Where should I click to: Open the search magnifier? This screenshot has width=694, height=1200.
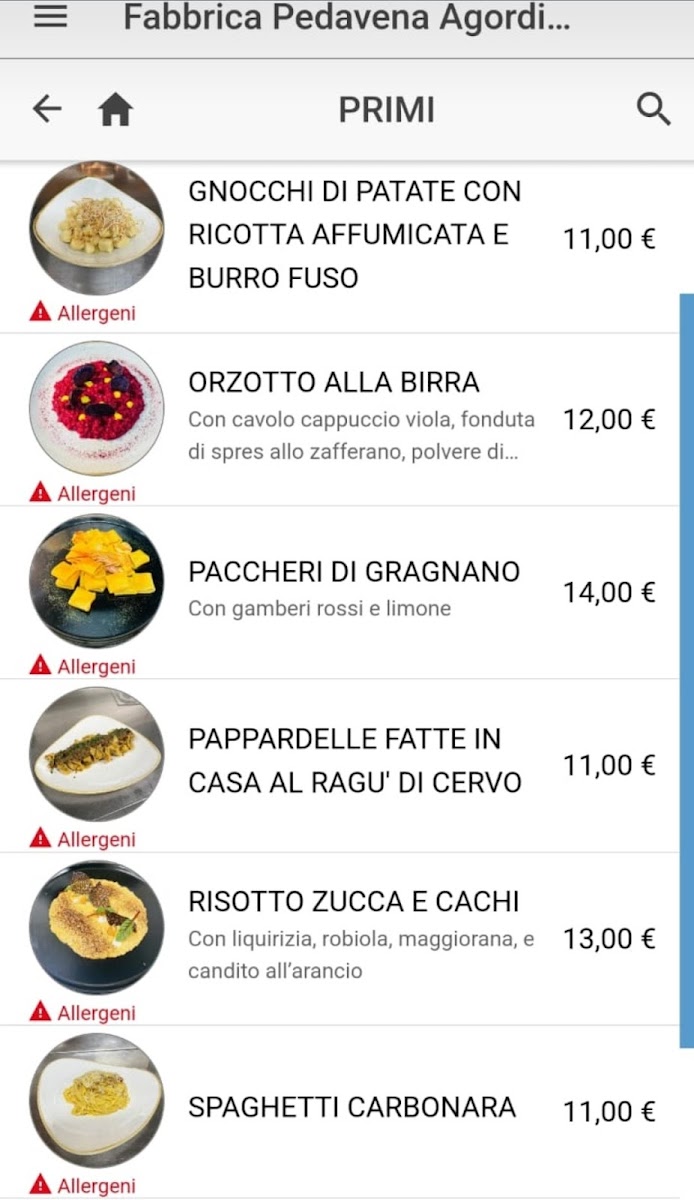(x=653, y=109)
